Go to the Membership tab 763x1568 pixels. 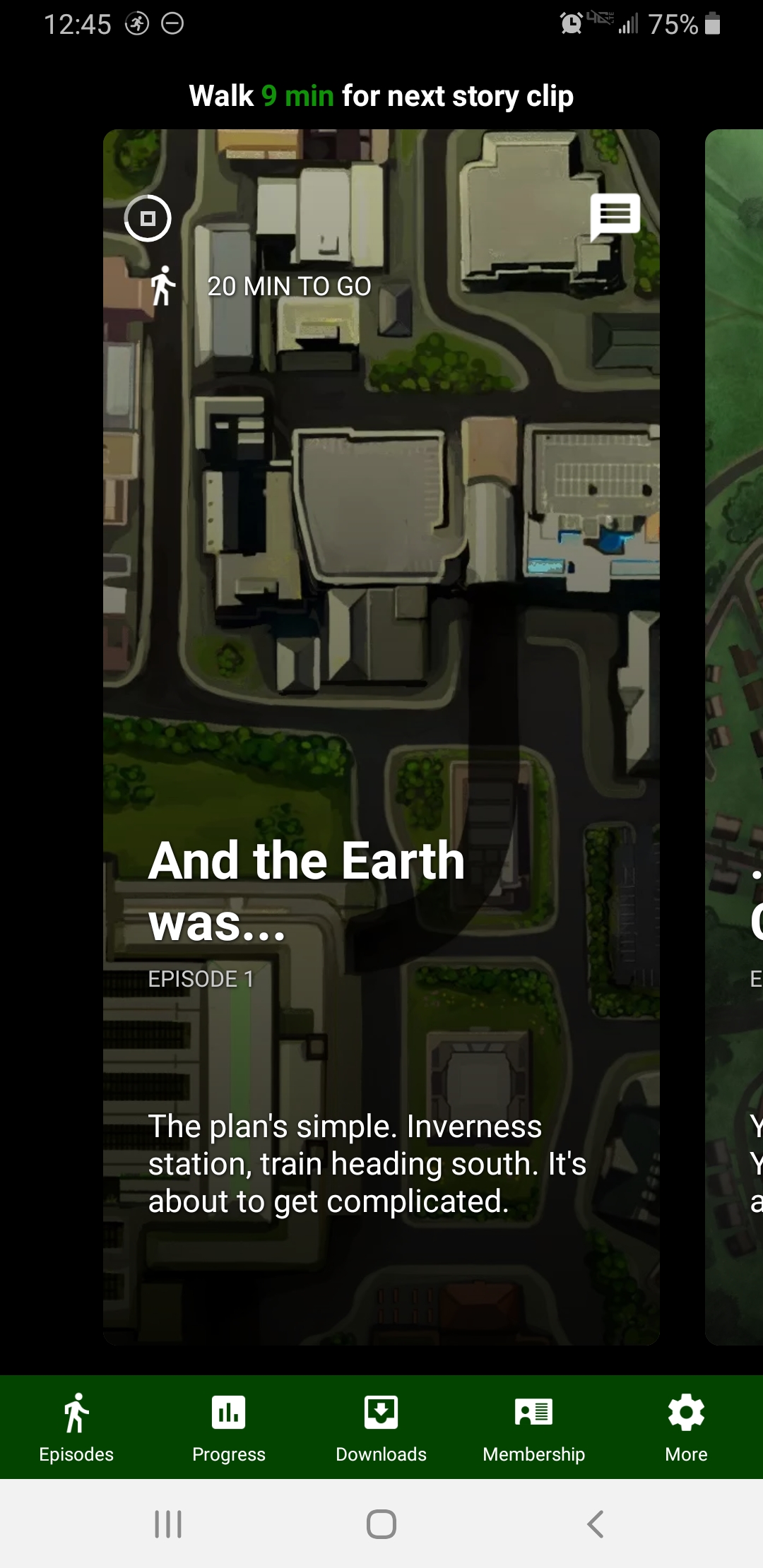(534, 1427)
